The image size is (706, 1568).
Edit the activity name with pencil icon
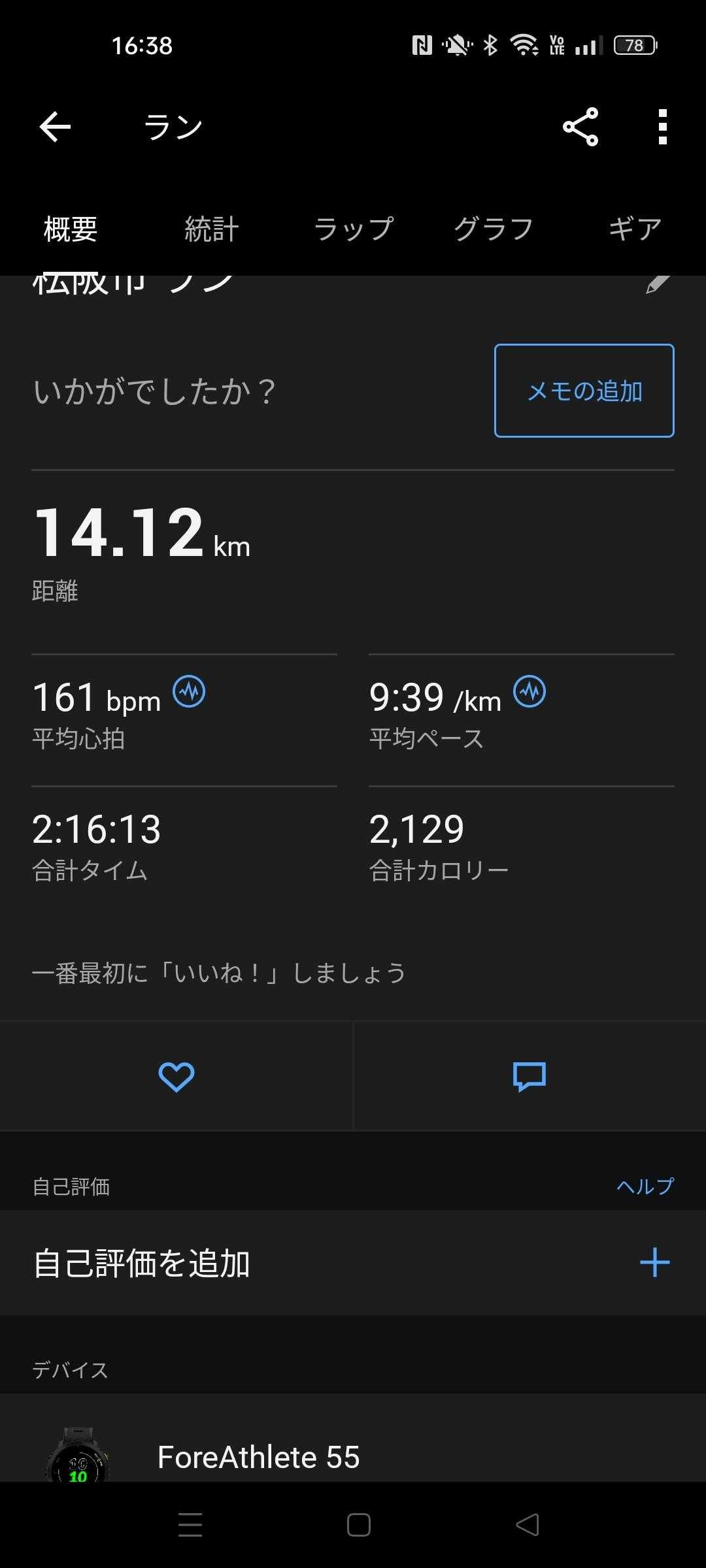point(657,285)
